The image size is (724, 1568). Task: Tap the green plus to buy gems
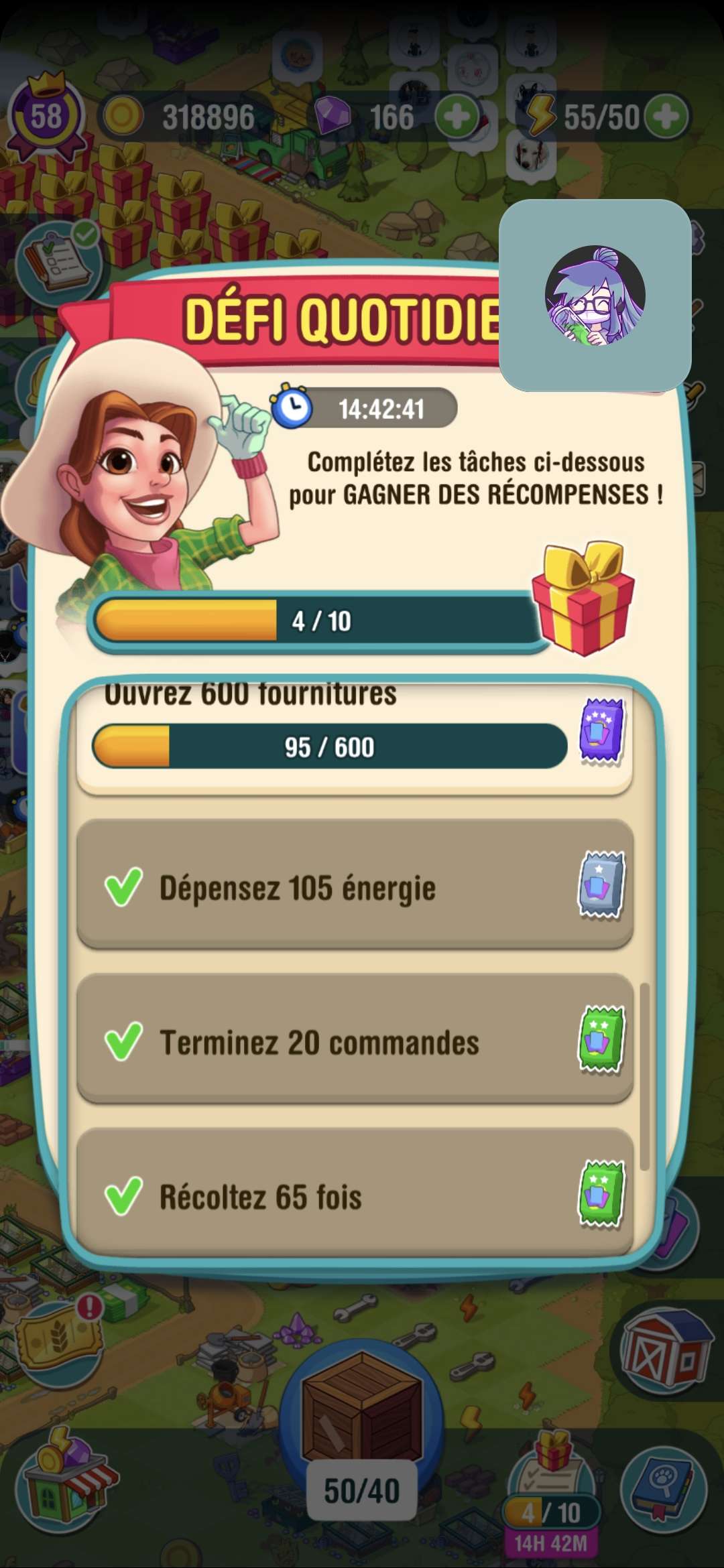click(457, 117)
